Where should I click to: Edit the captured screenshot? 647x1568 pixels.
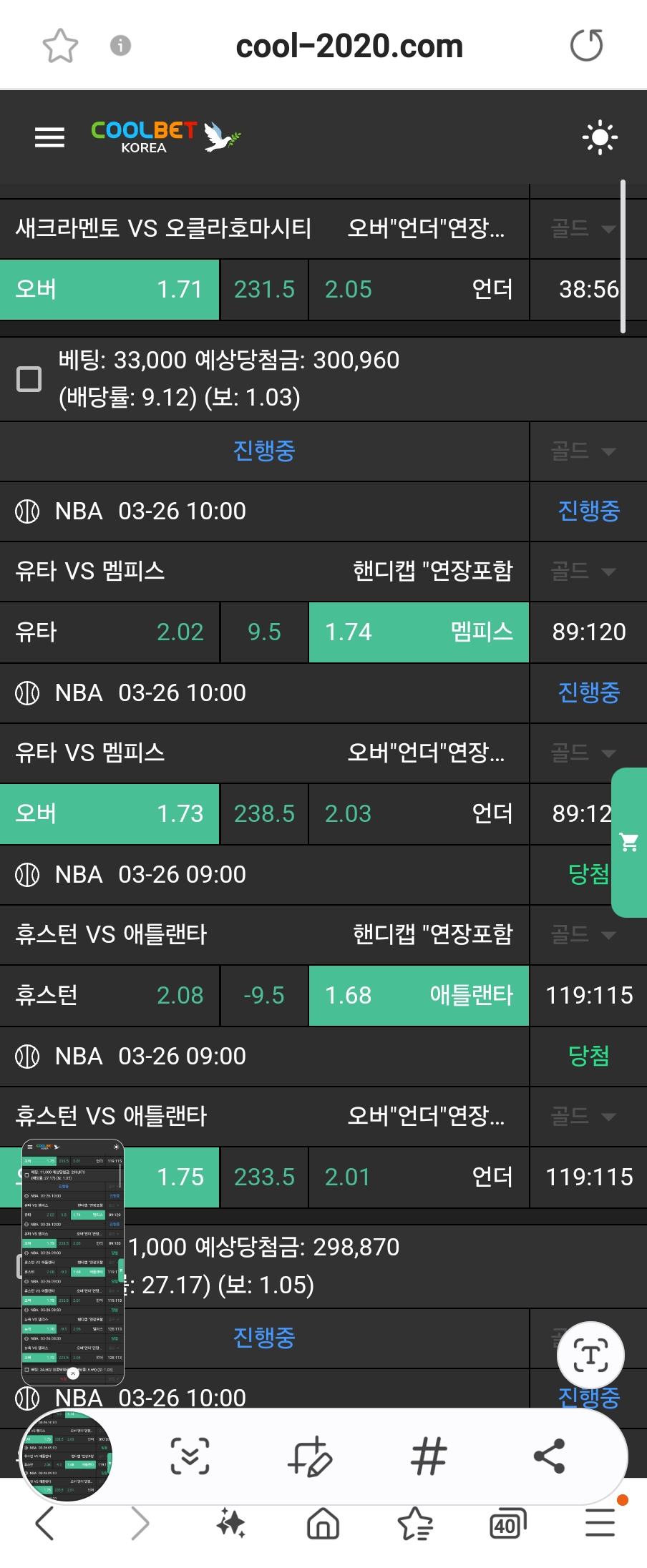(x=310, y=1456)
